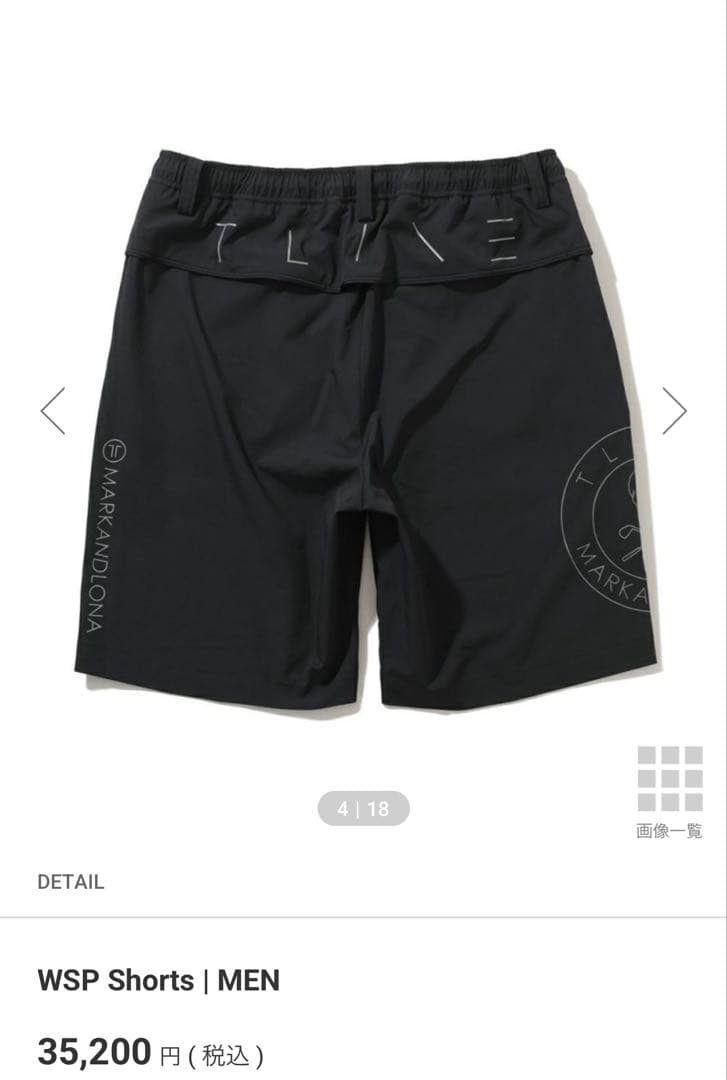Select the DETAIL section heading
The width and height of the screenshot is (727, 1080).
coord(70,882)
